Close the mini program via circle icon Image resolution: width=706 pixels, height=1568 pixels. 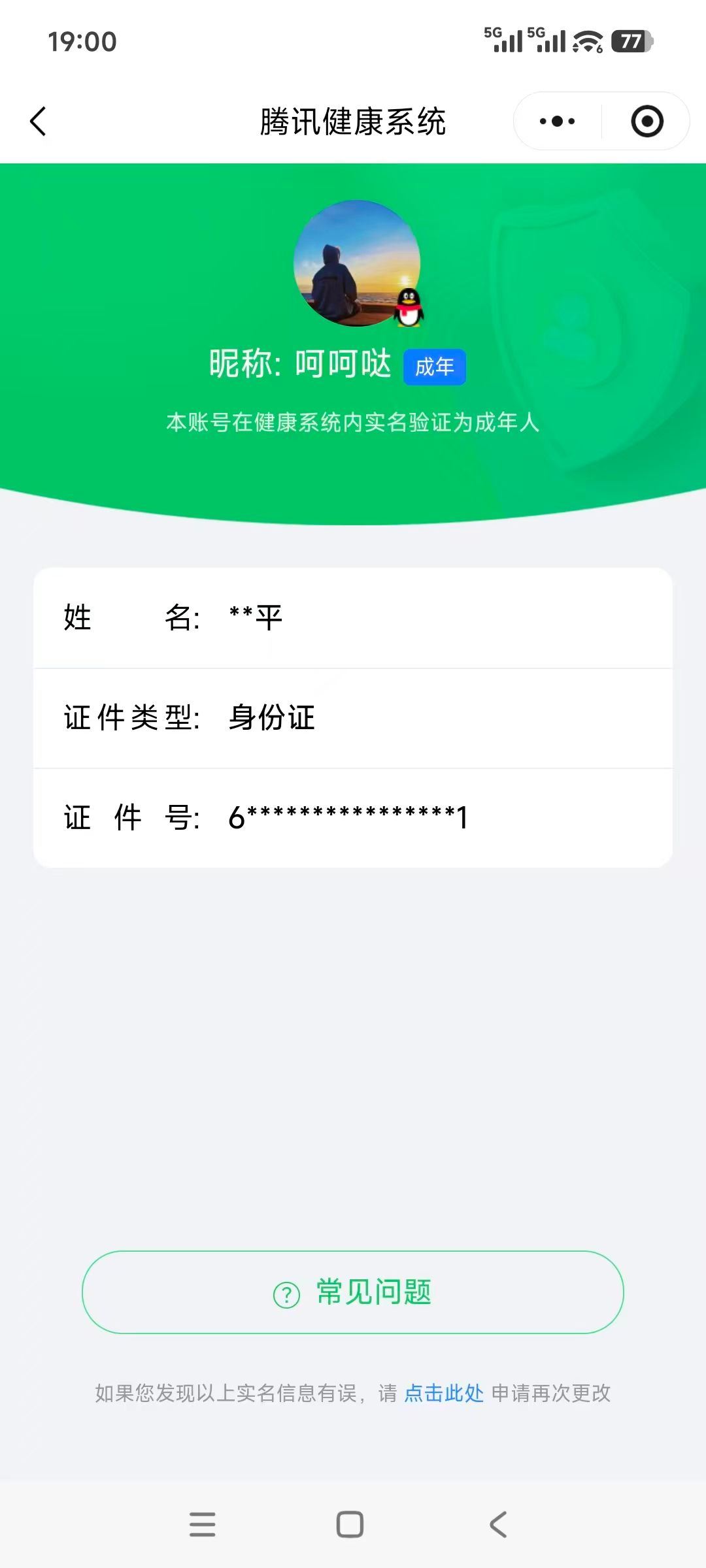[647, 122]
